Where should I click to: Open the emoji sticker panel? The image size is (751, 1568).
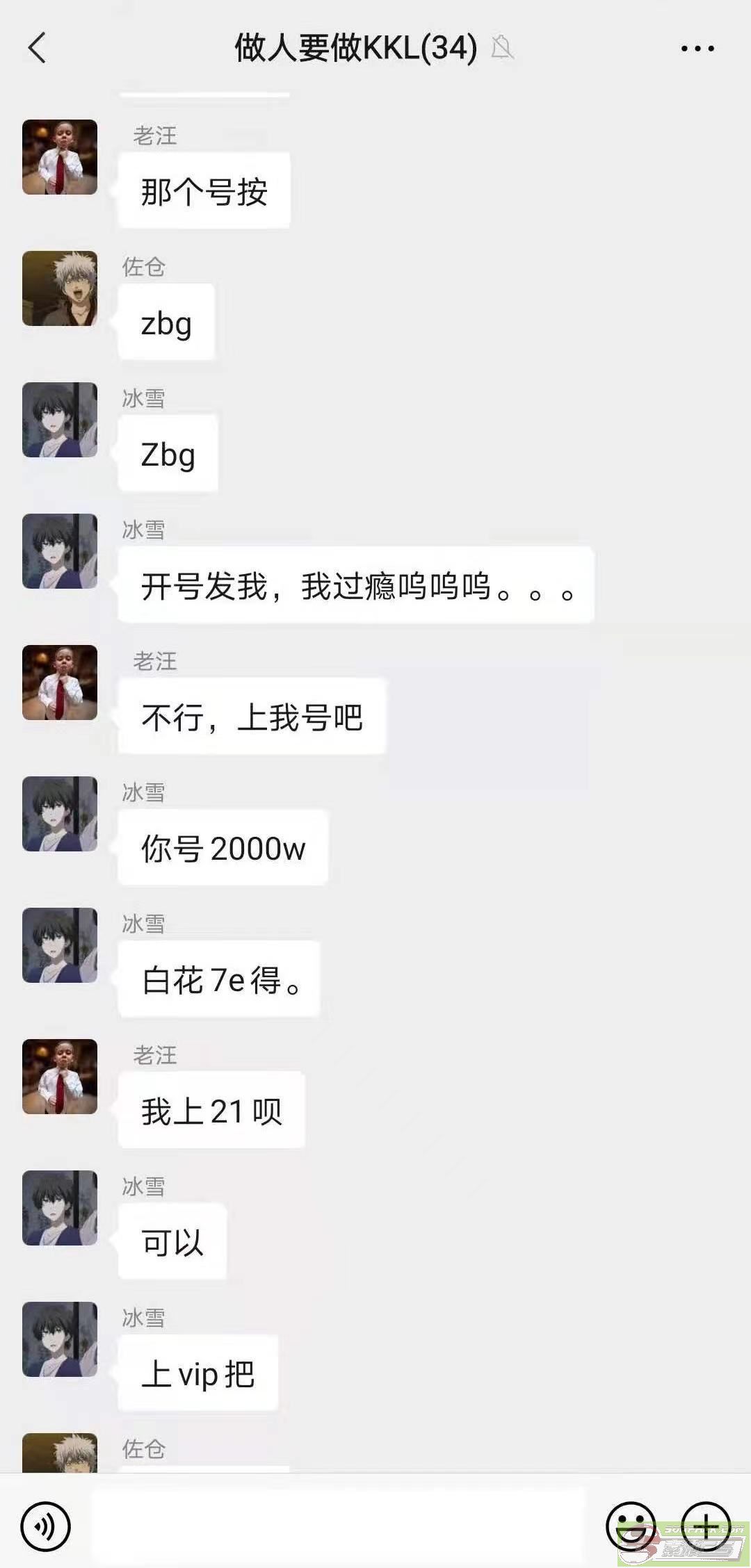pyautogui.click(x=630, y=1525)
